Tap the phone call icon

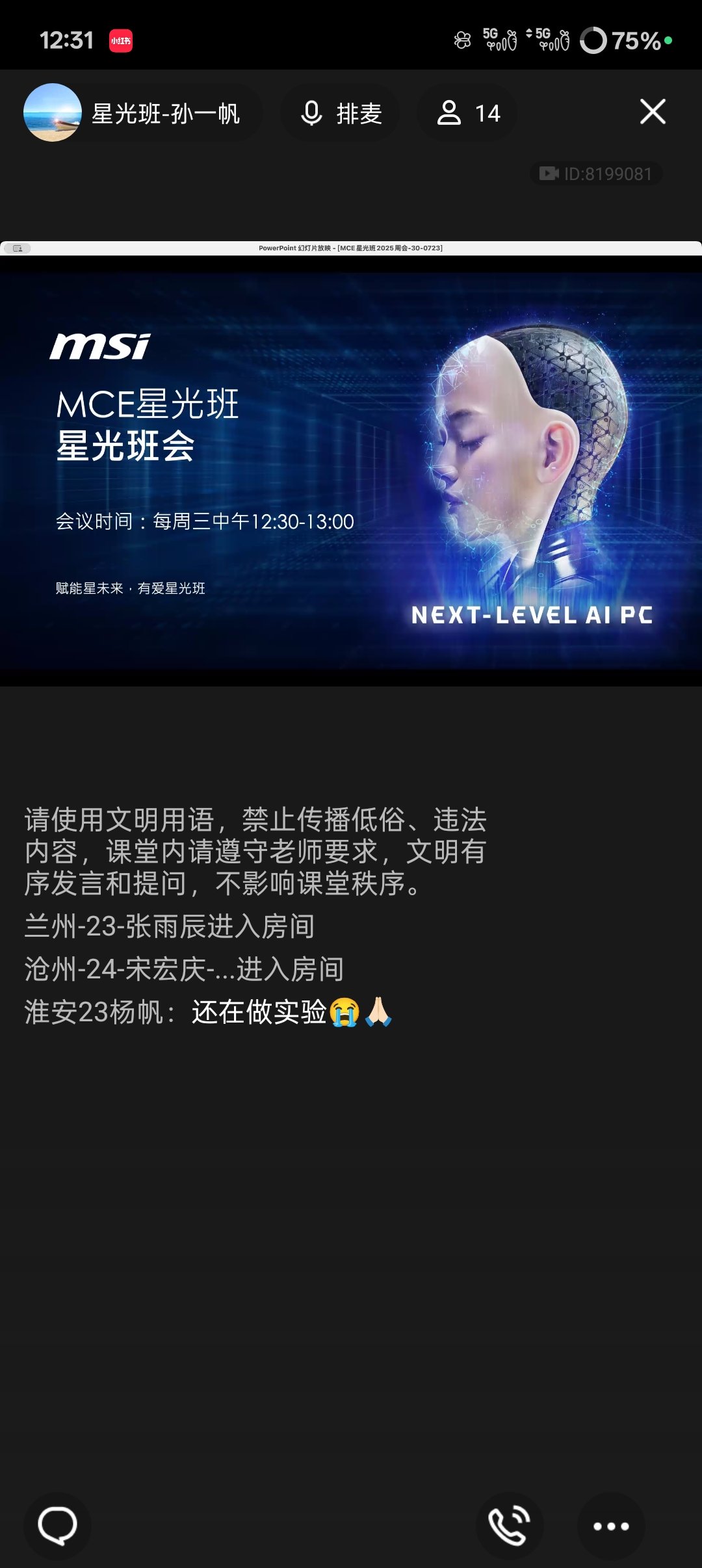[x=510, y=1525]
